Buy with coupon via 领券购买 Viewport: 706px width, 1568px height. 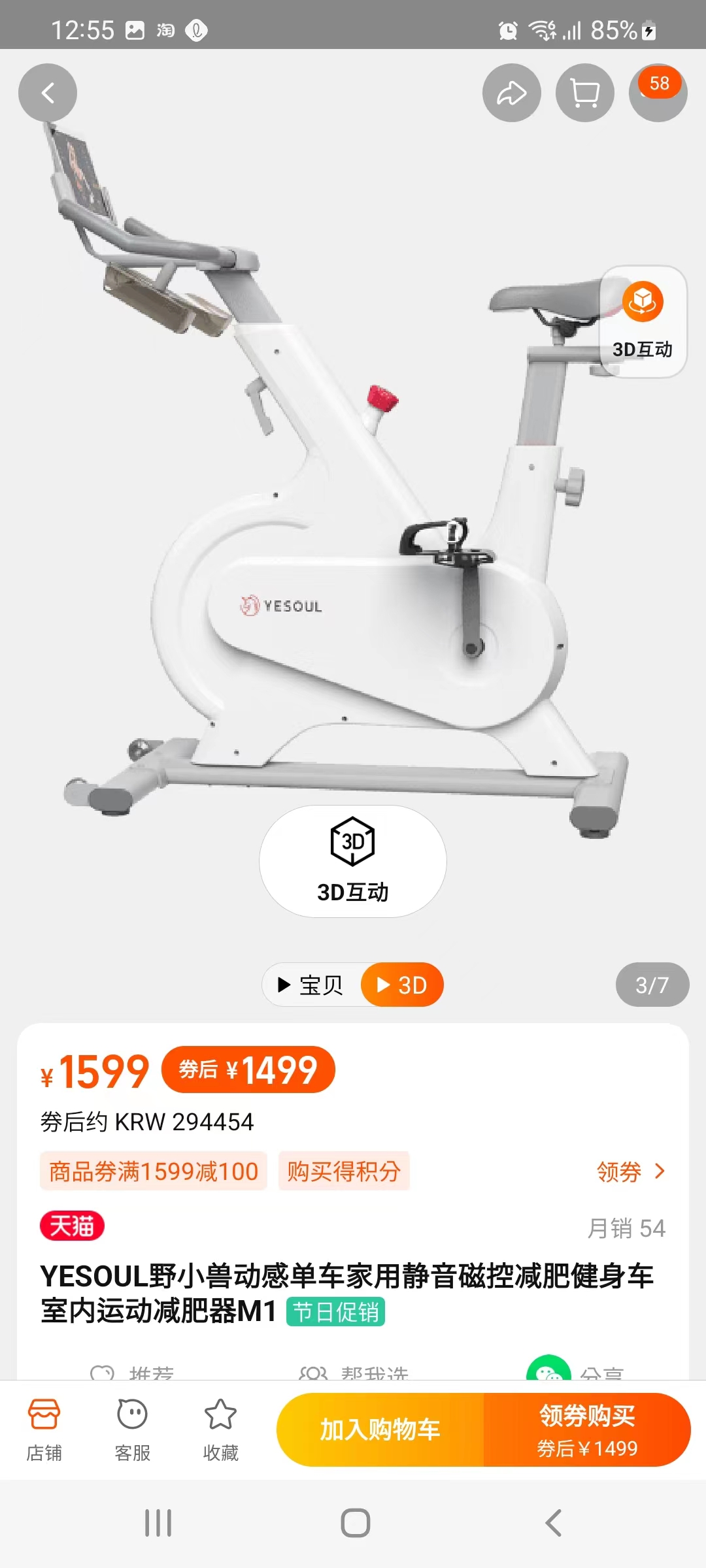pos(586,1429)
